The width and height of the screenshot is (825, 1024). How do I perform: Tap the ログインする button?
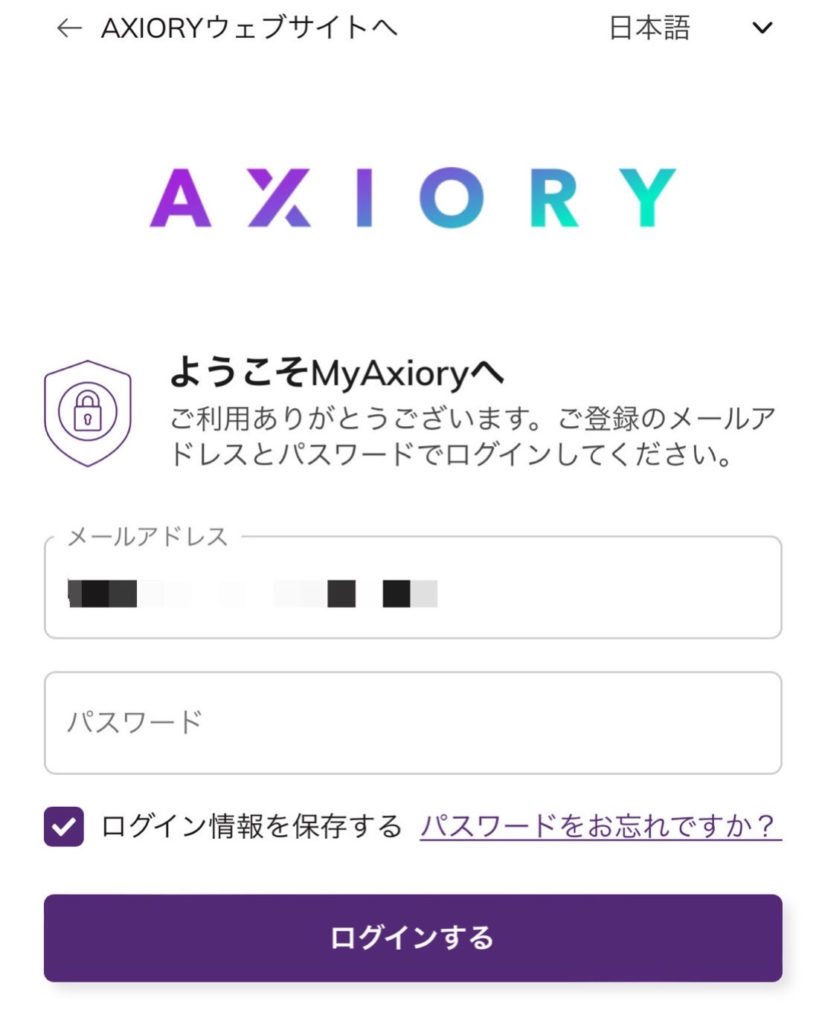pyautogui.click(x=412, y=938)
